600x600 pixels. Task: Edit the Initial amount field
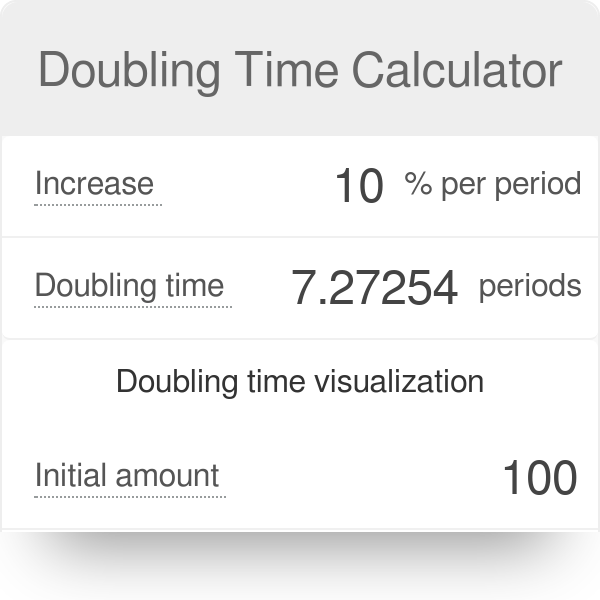[538, 478]
